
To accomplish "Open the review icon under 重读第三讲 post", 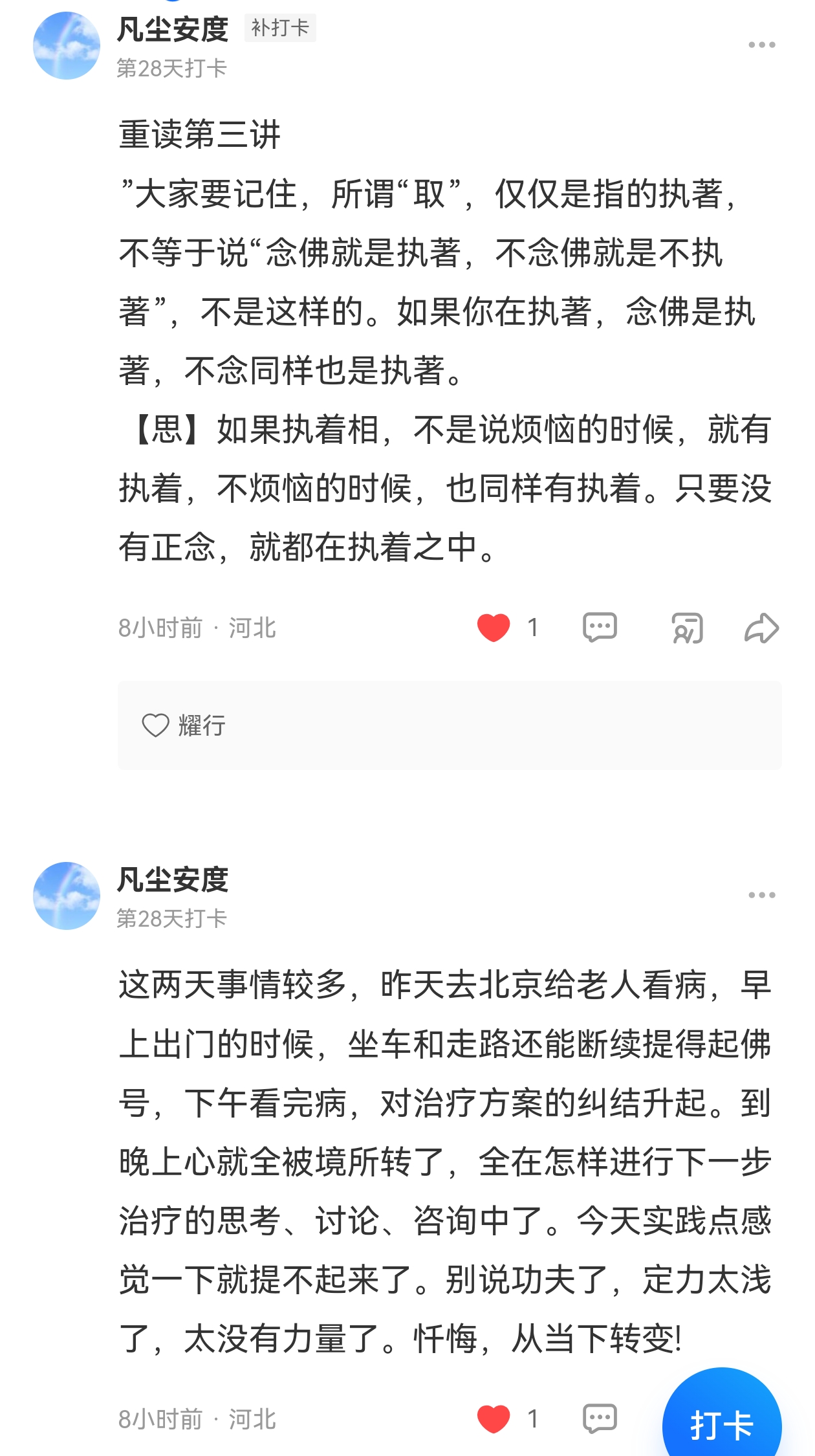I will coord(687,628).
